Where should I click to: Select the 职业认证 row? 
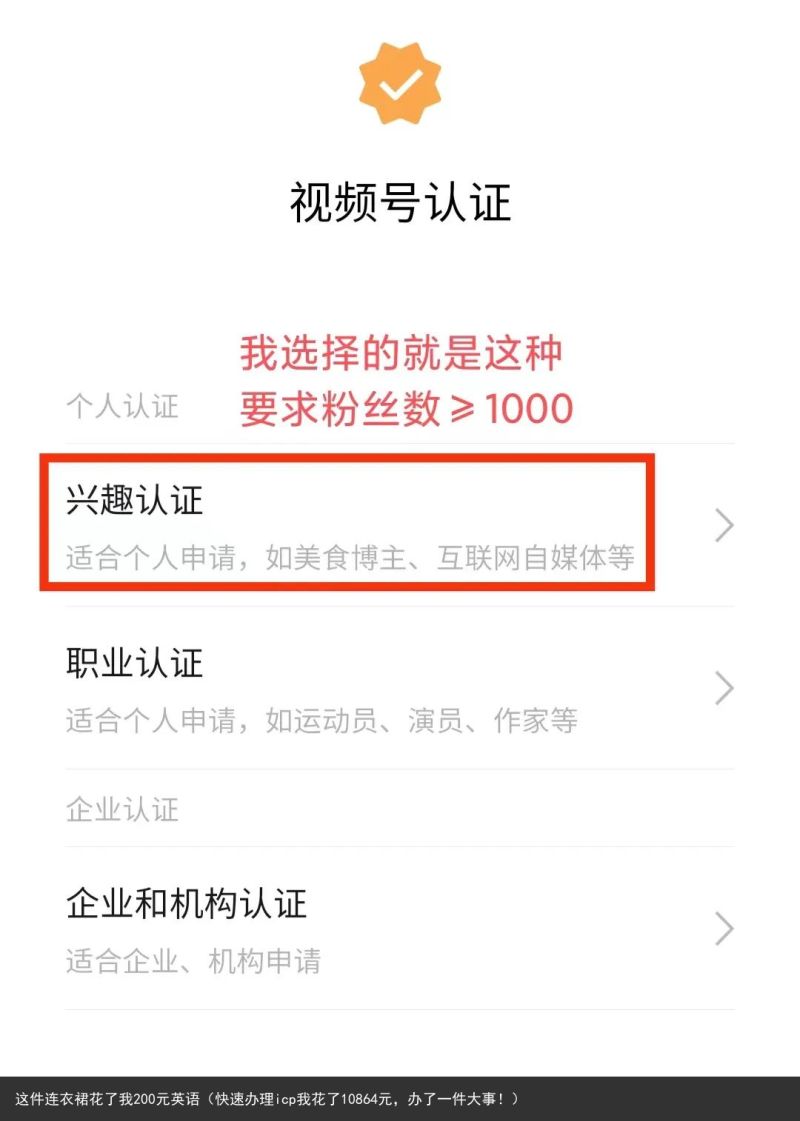click(x=400, y=688)
